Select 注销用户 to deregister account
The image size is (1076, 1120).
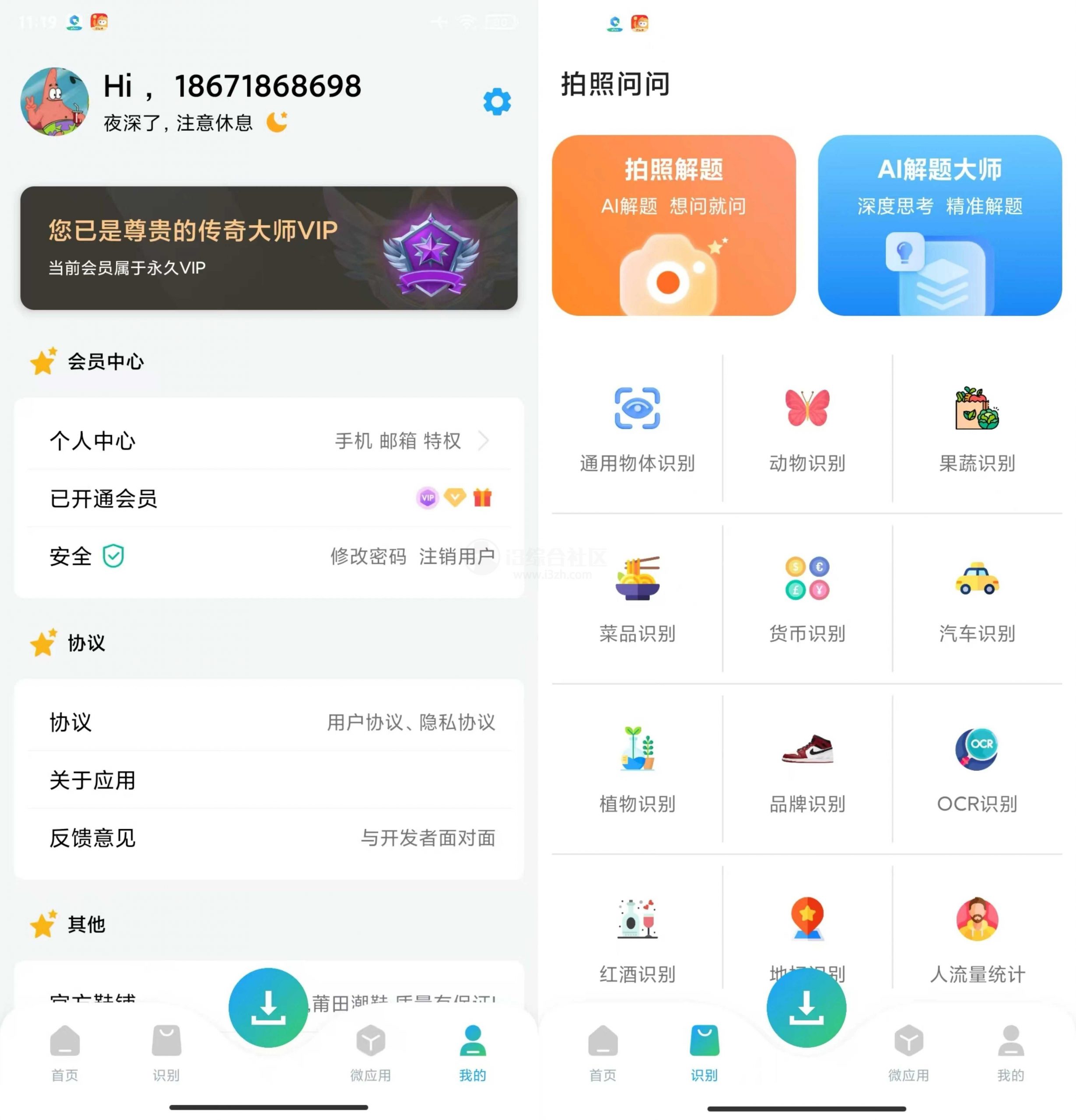click(x=457, y=556)
